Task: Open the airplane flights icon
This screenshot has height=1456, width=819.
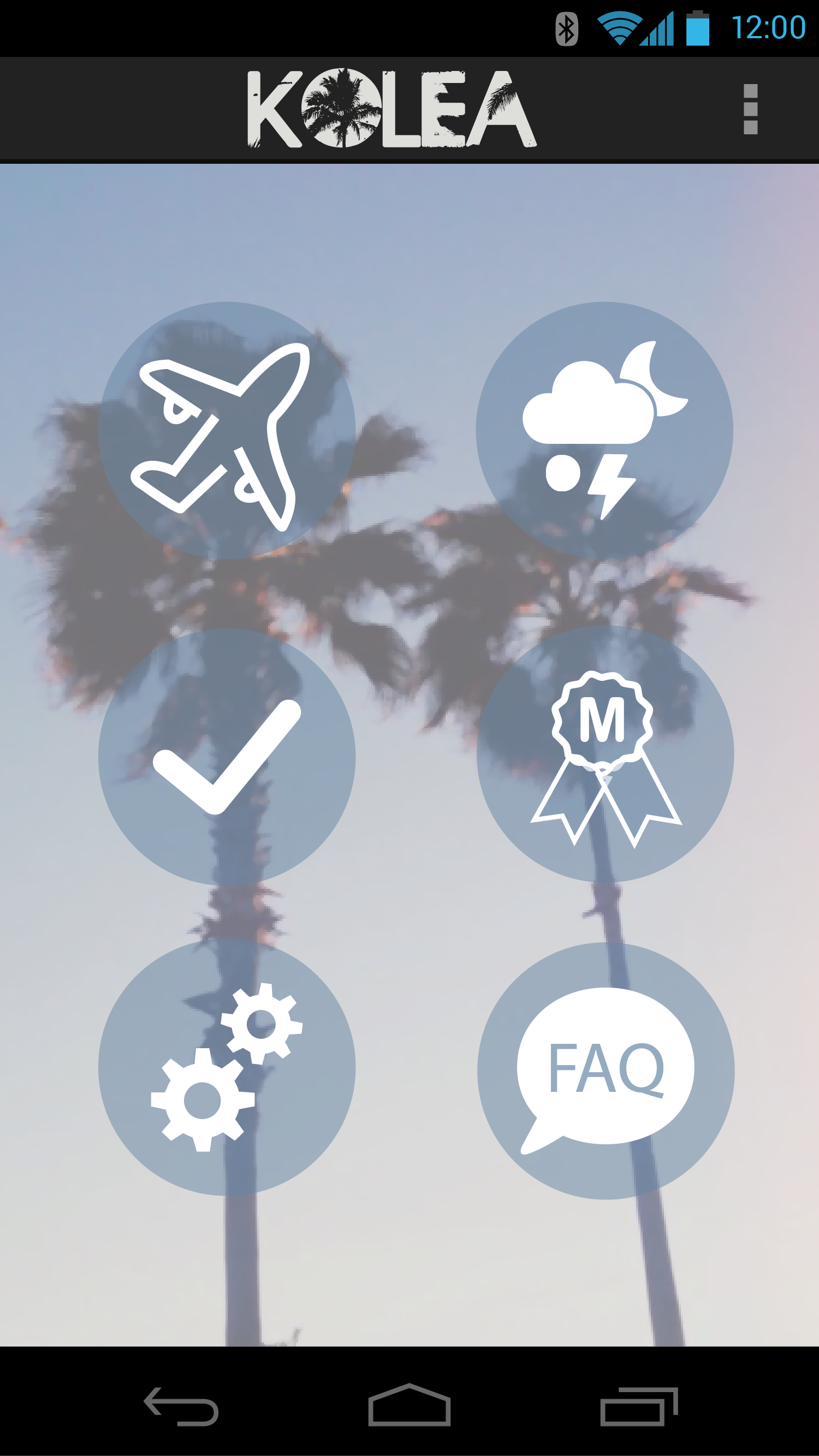Action: (227, 430)
